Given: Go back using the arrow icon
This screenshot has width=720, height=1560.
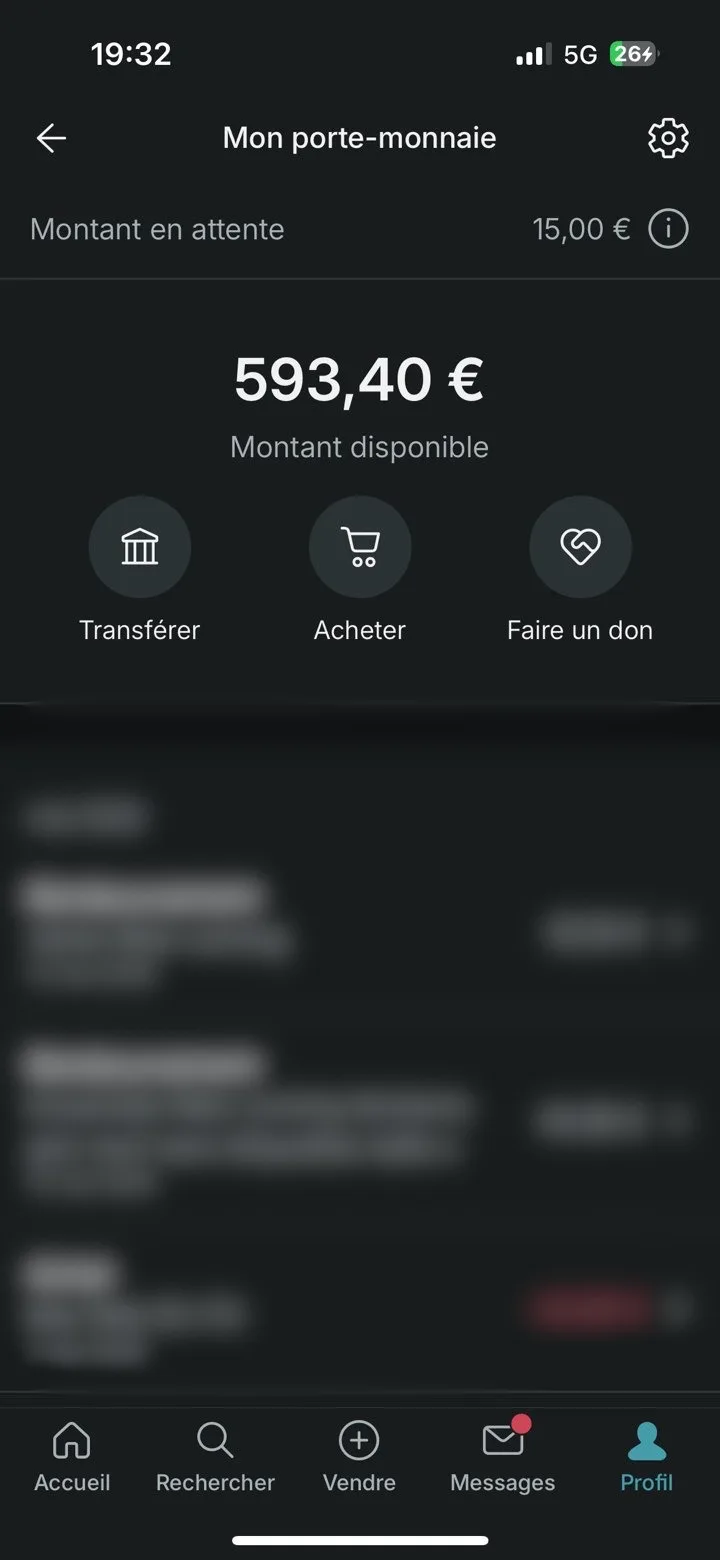Looking at the screenshot, I should pos(51,138).
